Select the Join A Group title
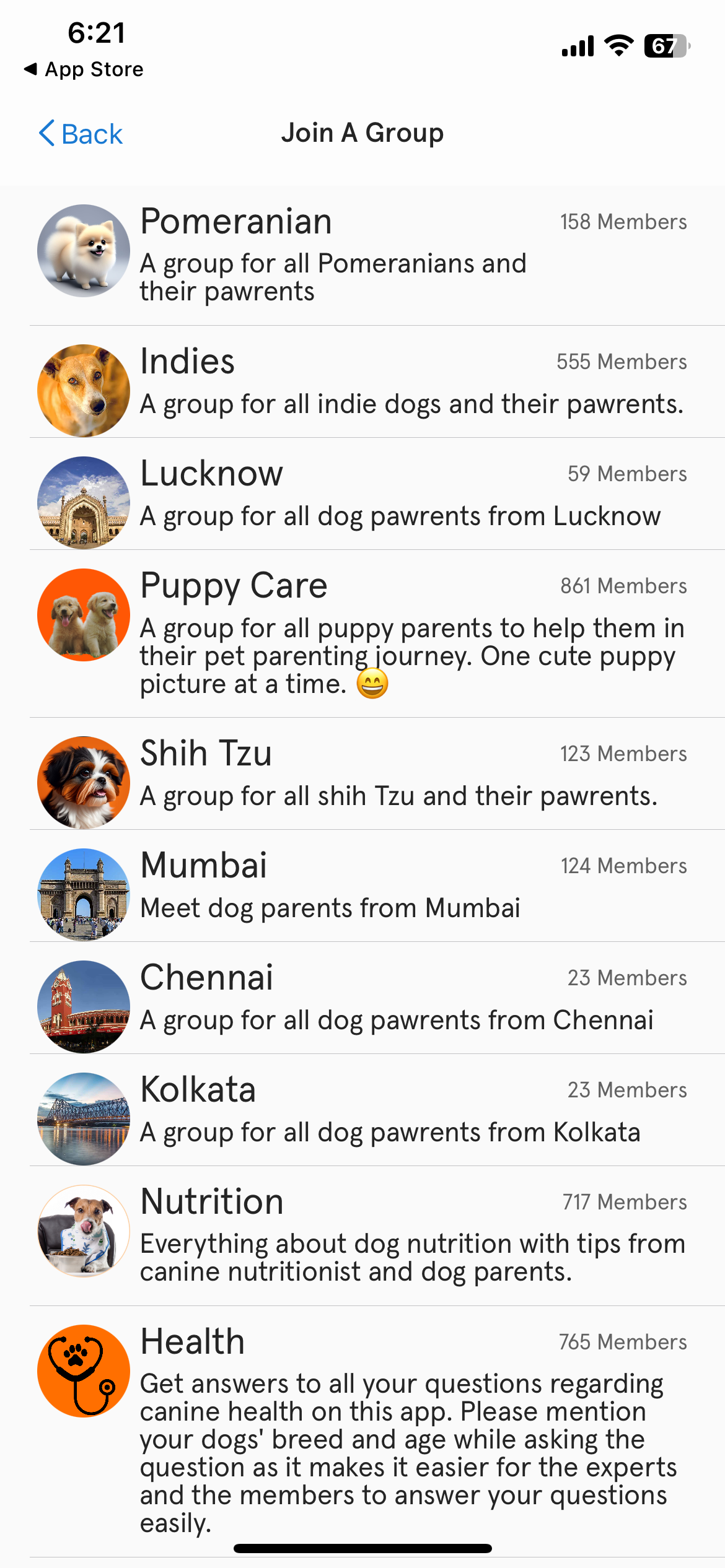725x1568 pixels. [362, 133]
